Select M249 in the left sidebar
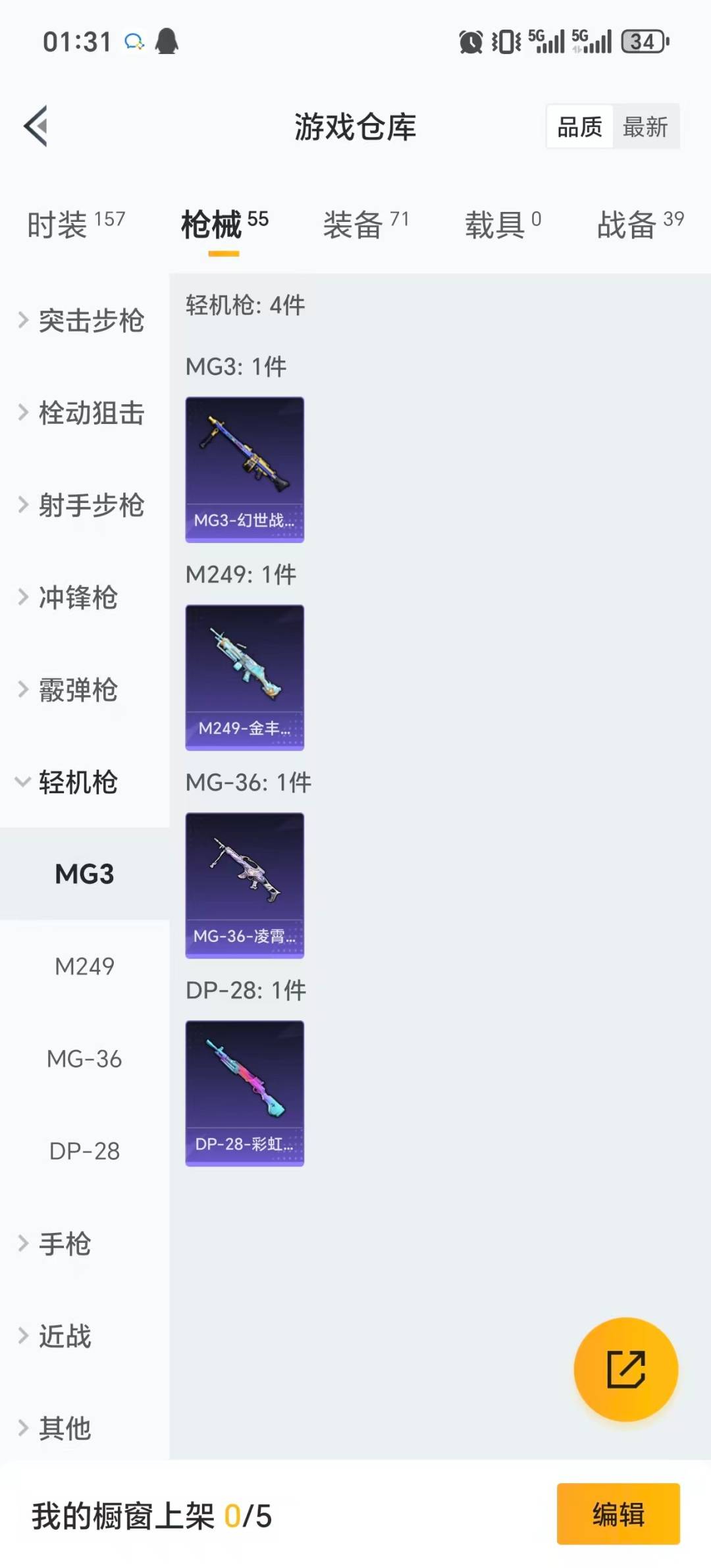 (84, 966)
